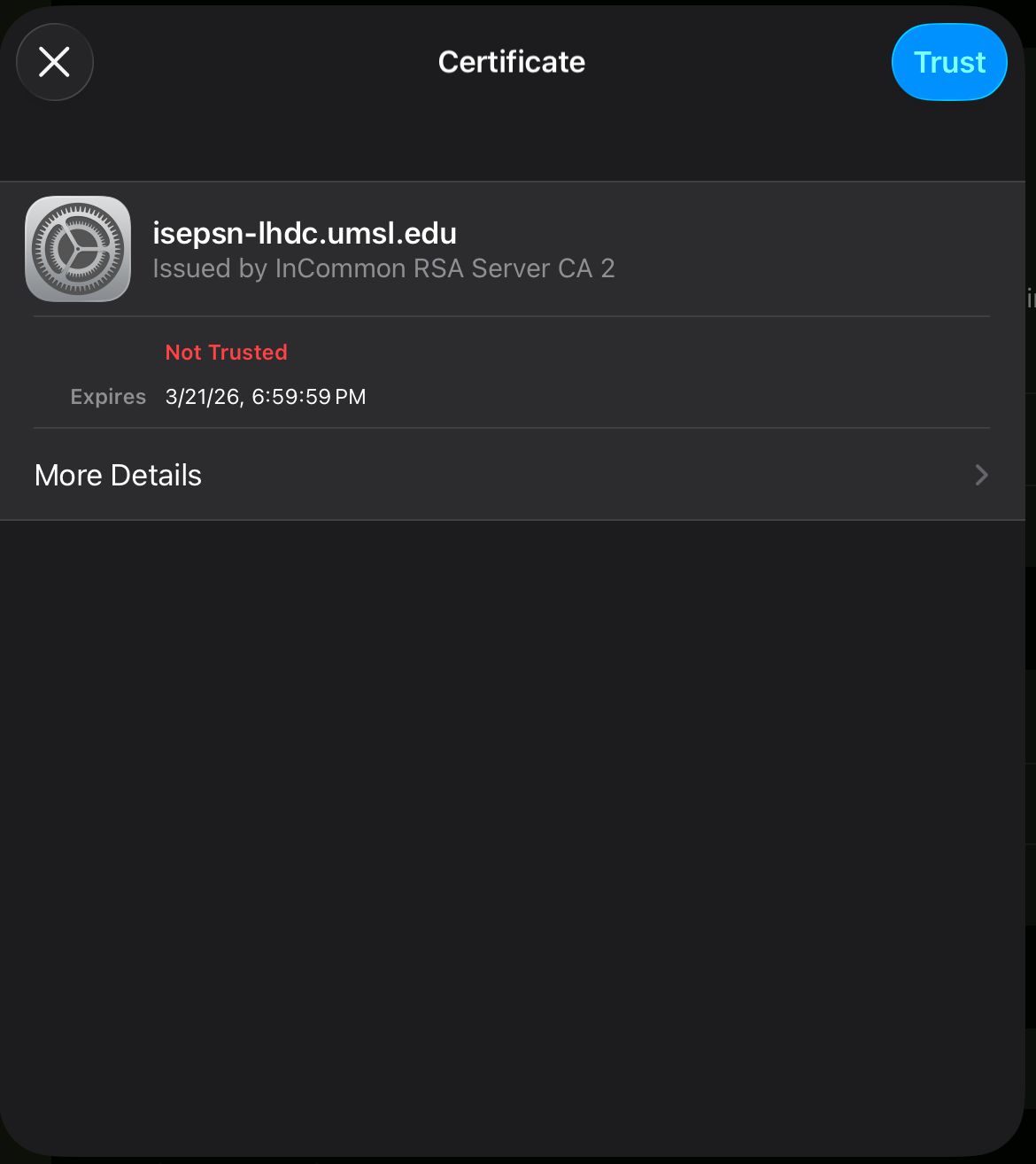Image resolution: width=1036 pixels, height=1164 pixels.
Task: Open More Details for the certificate
Action: (512, 475)
